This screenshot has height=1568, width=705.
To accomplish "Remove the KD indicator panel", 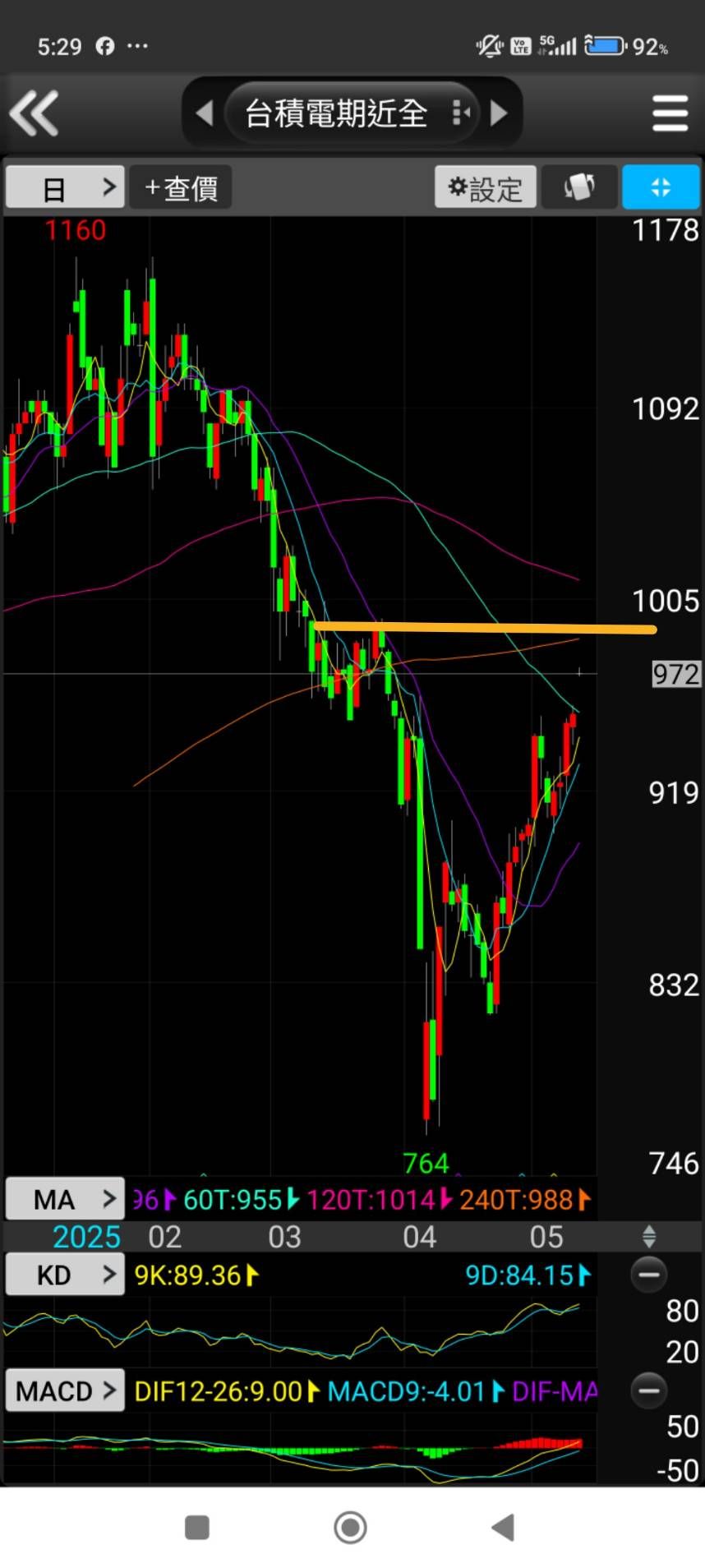I will (x=648, y=1275).
